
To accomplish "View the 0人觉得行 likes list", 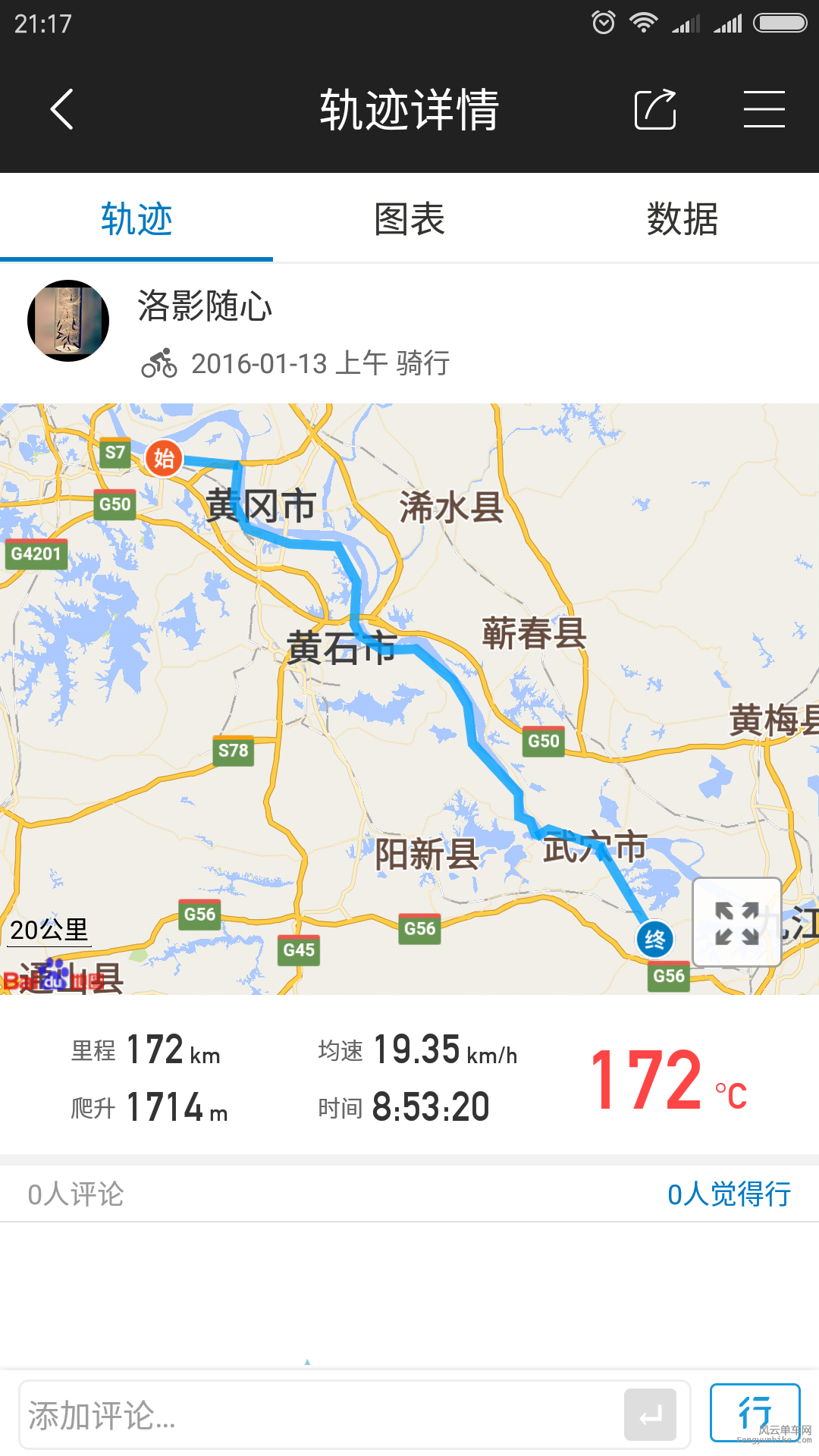I will [x=728, y=1194].
